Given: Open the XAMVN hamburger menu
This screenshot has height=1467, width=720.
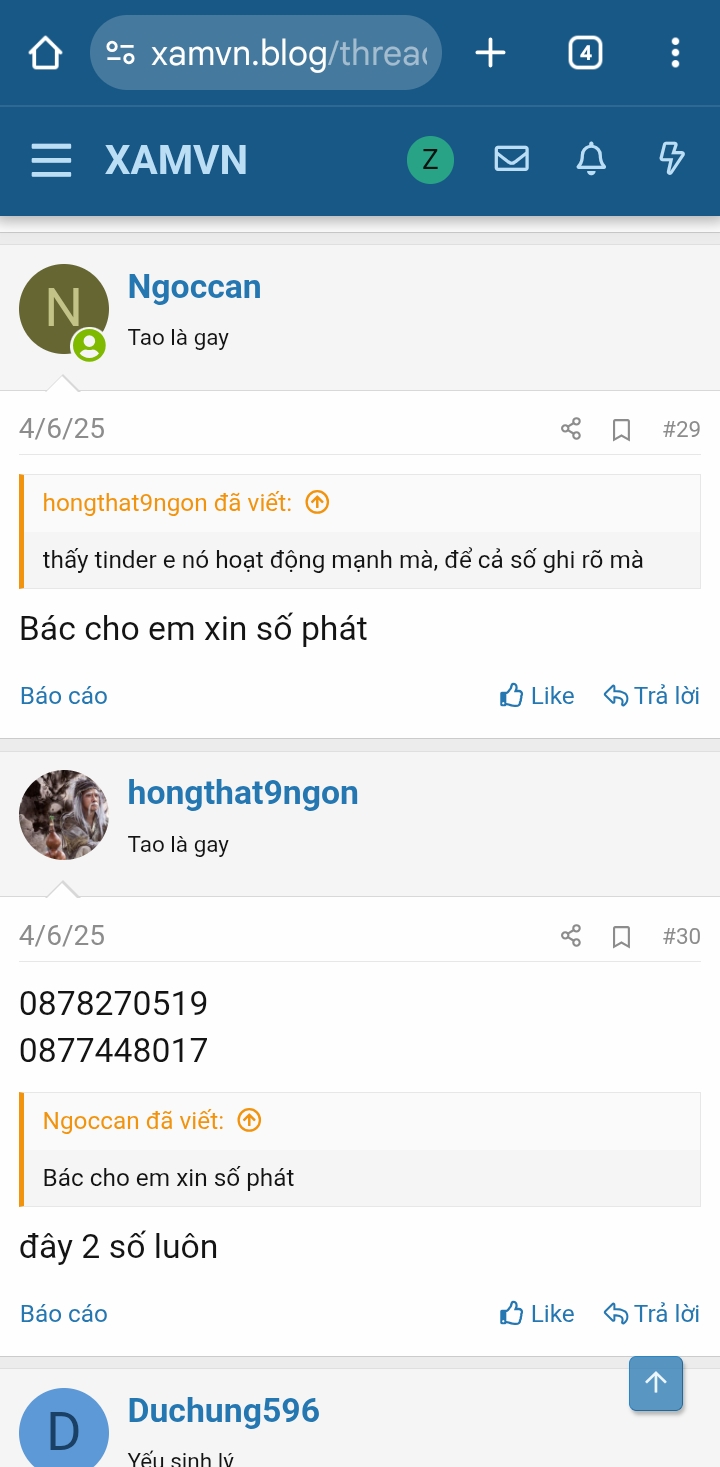Looking at the screenshot, I should 51,160.
